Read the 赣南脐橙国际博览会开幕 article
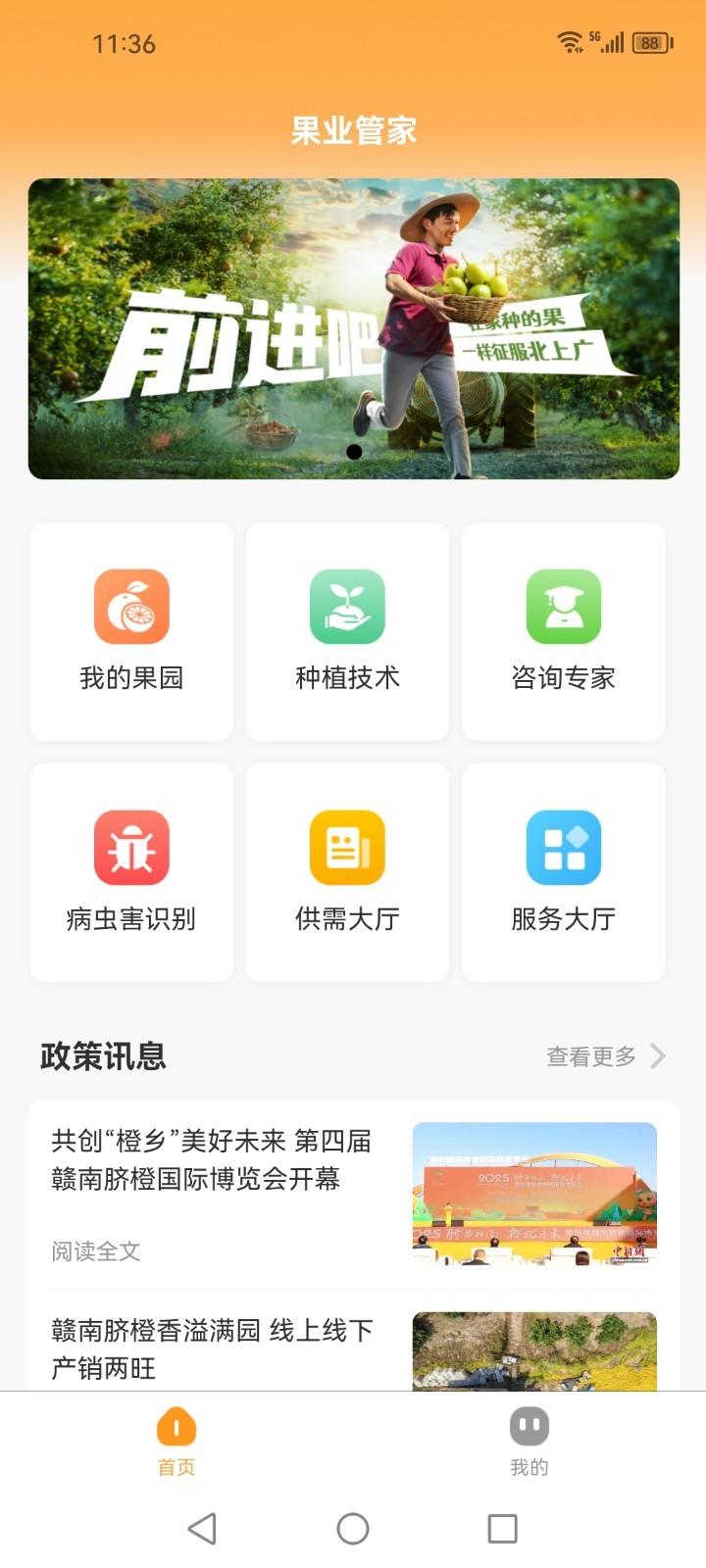Image resolution: width=706 pixels, height=1568 pixels. point(211,1160)
